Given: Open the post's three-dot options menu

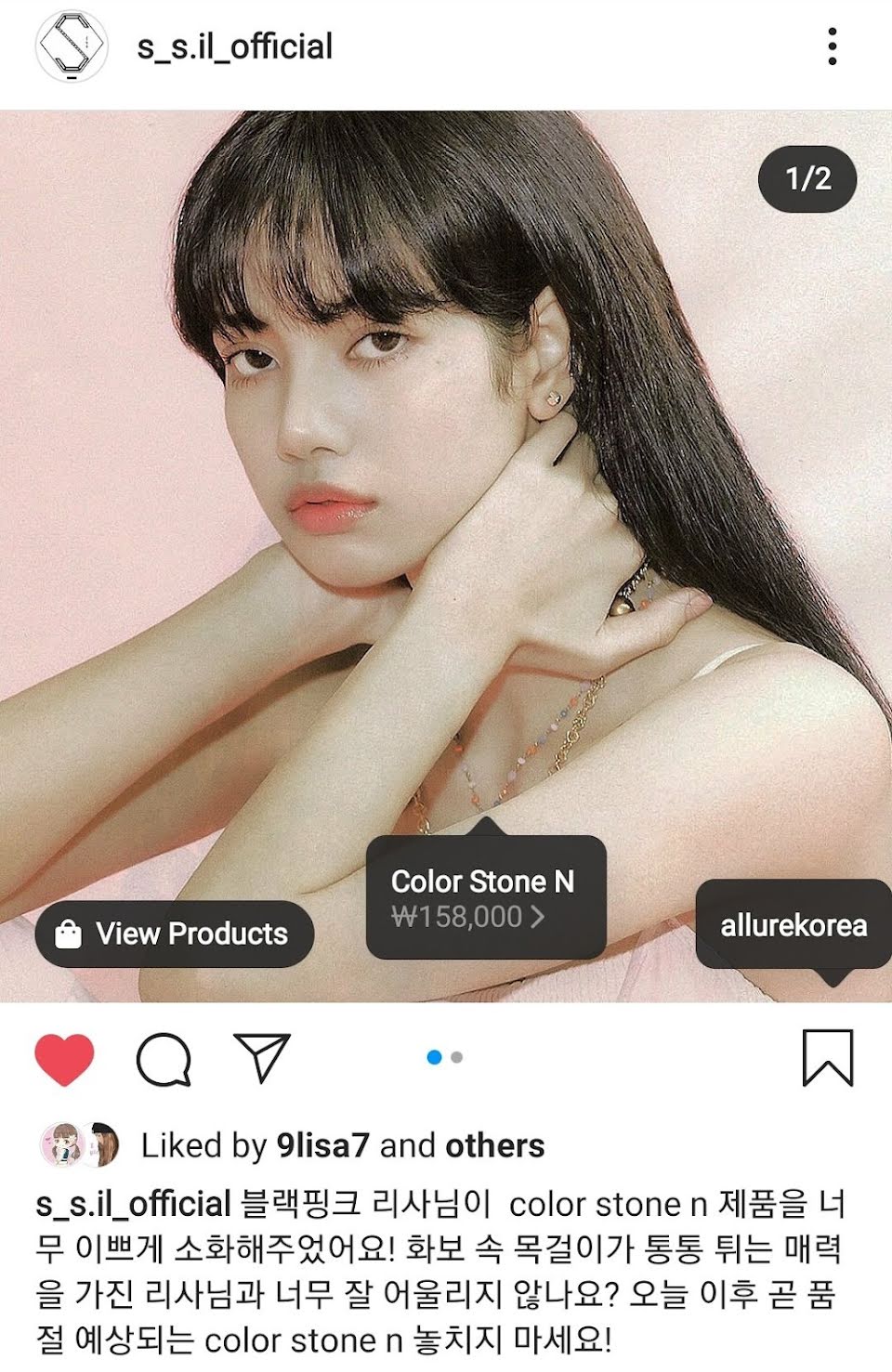Looking at the screenshot, I should (x=832, y=46).
